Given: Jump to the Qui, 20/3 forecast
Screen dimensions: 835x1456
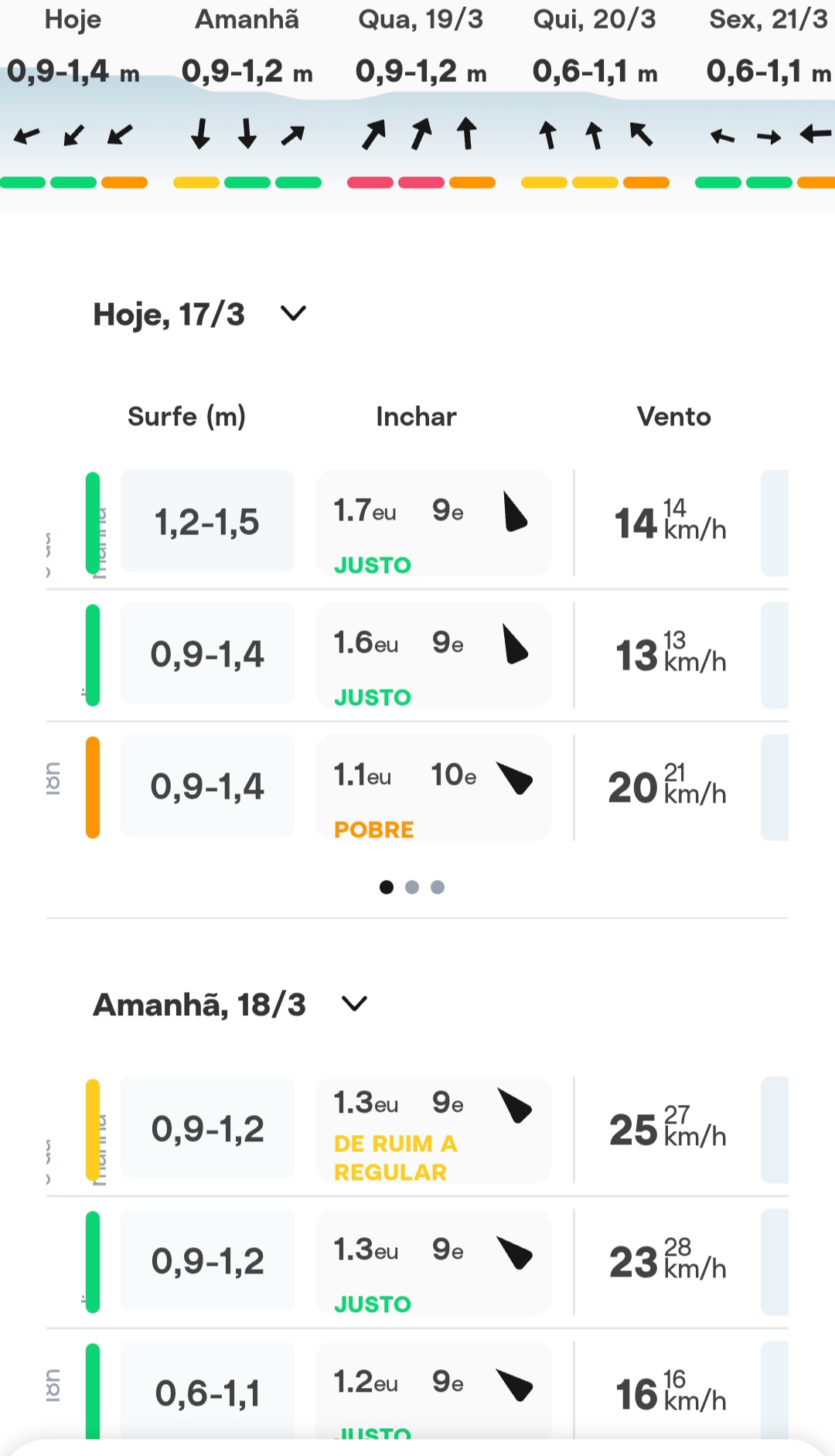Looking at the screenshot, I should 595,101.
